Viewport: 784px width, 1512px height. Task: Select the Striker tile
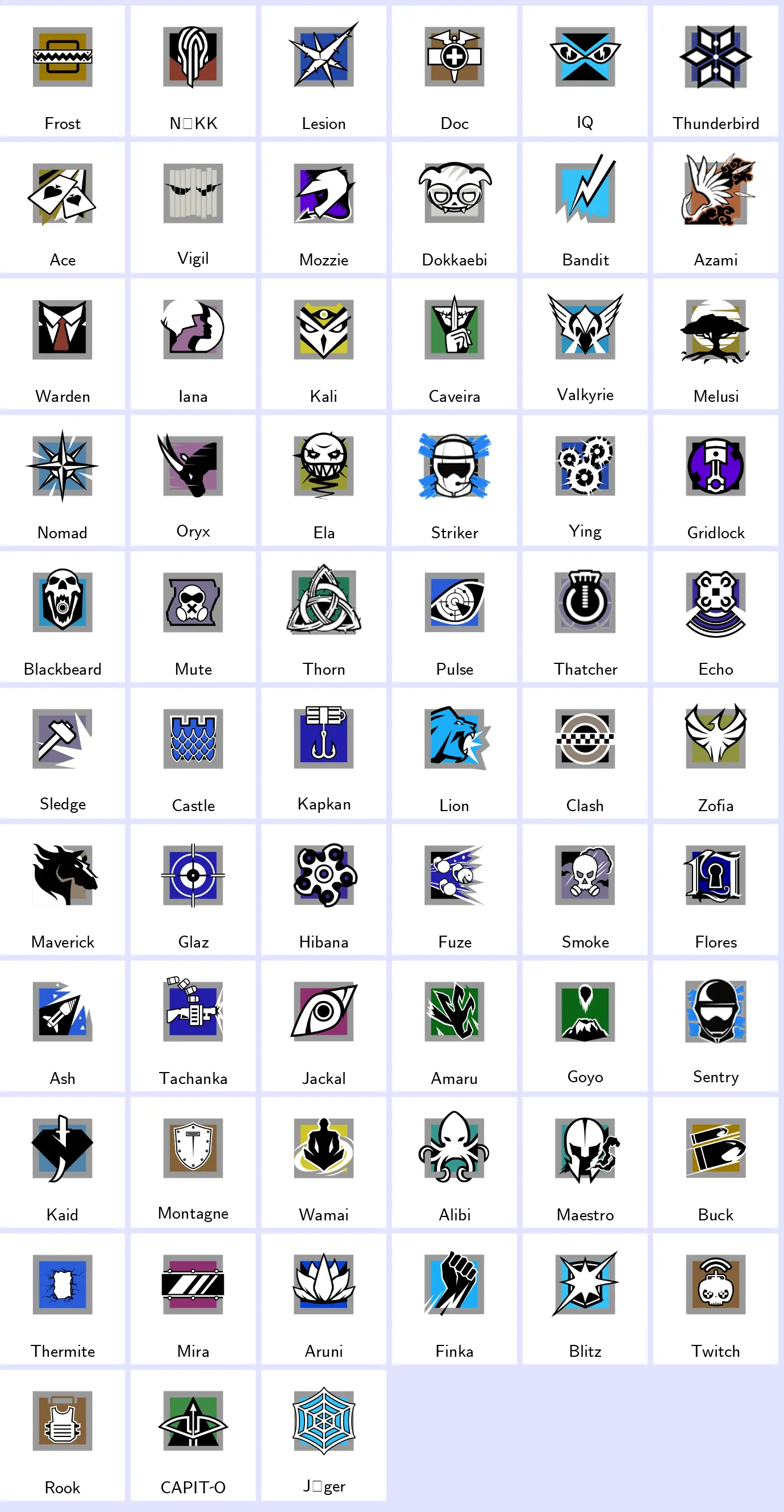point(454,480)
